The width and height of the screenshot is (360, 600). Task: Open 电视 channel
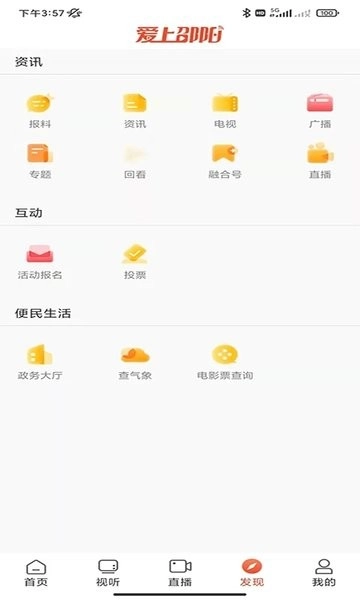tap(225, 111)
